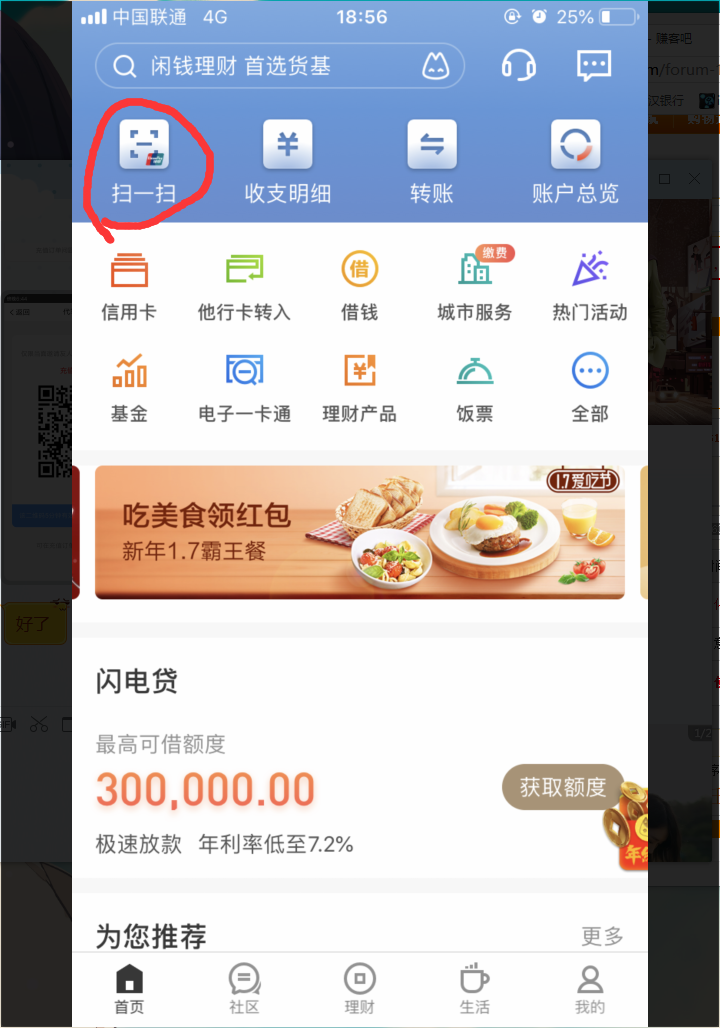Switch to the 我的 tab
720x1028 pixels.
[x=589, y=988]
